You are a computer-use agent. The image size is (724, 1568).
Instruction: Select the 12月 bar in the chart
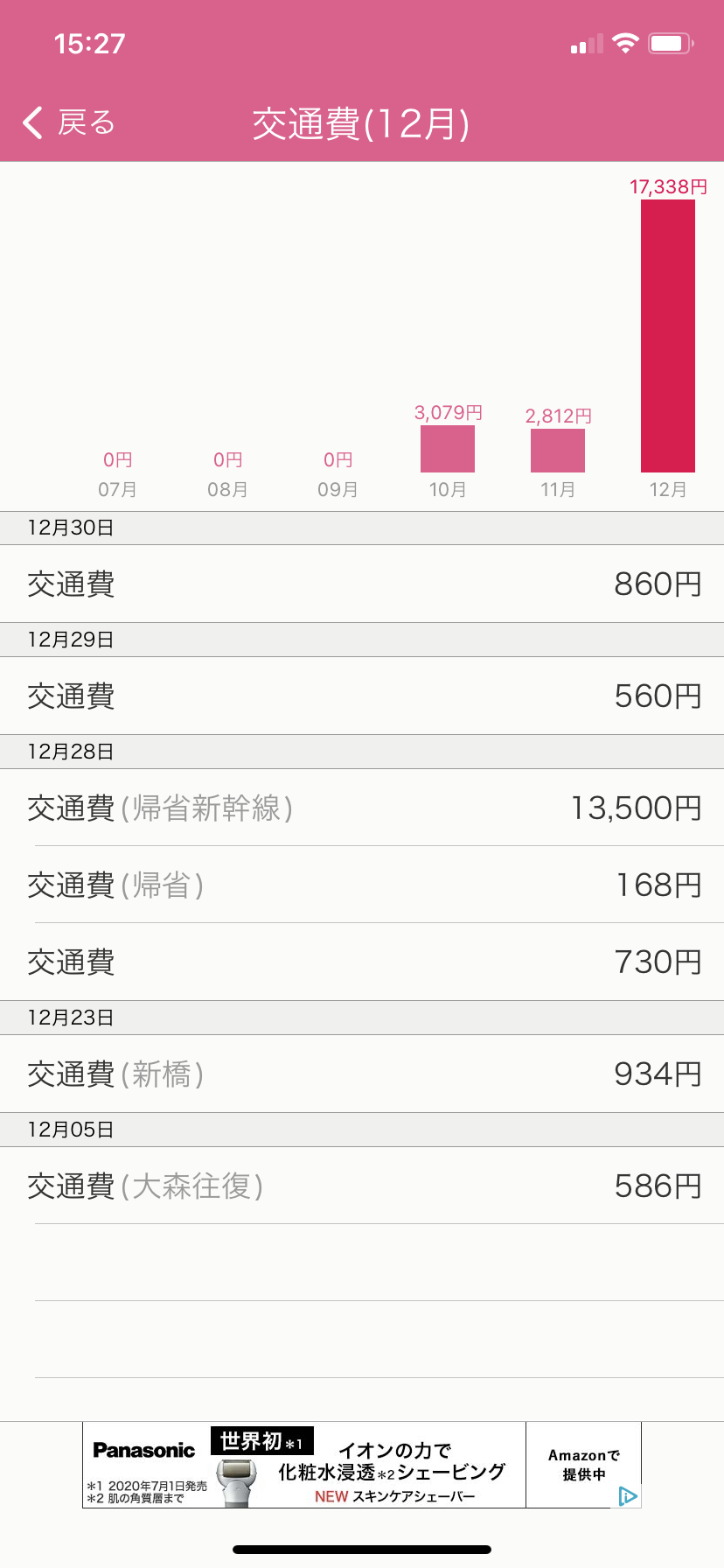[668, 336]
